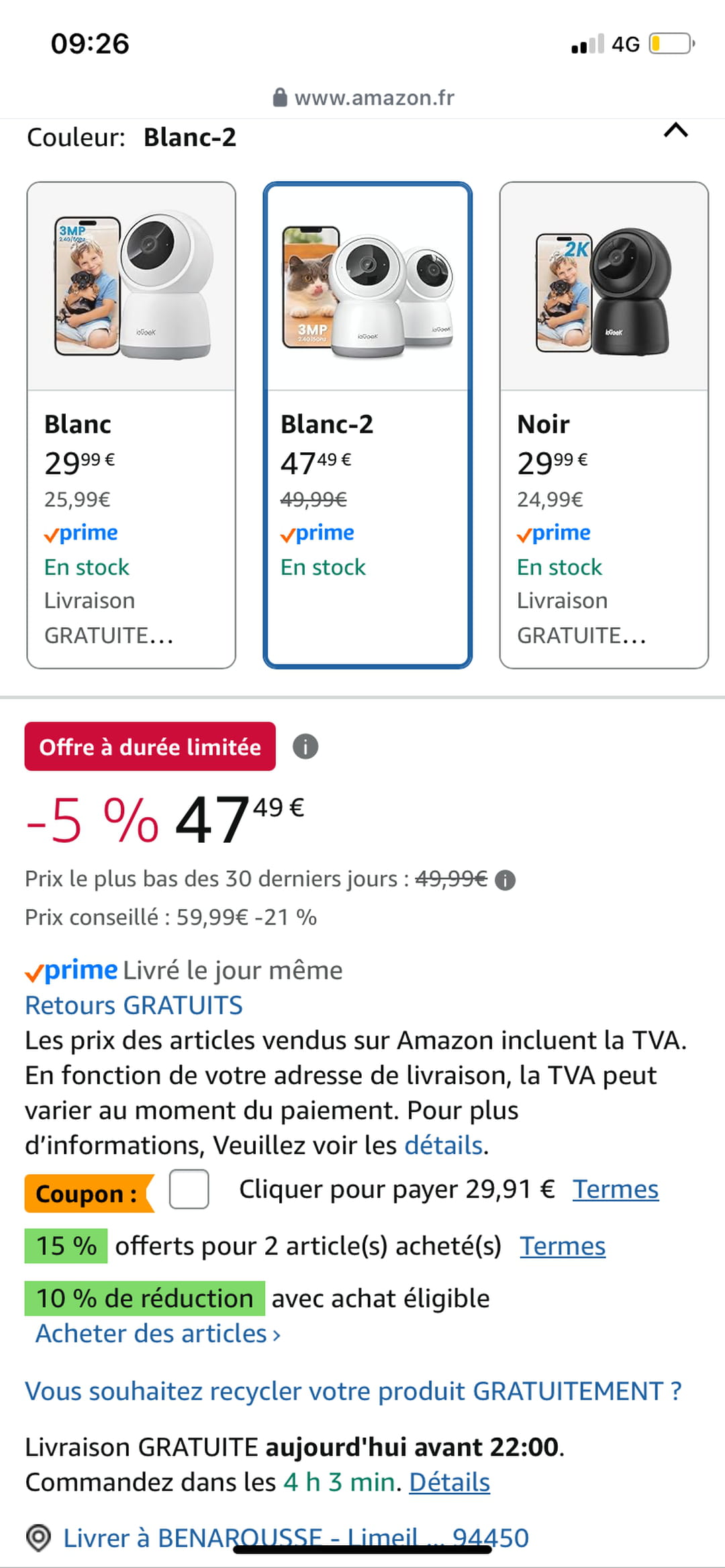Image resolution: width=725 pixels, height=1568 pixels.
Task: Choose the Noir color option
Action: 604,425
